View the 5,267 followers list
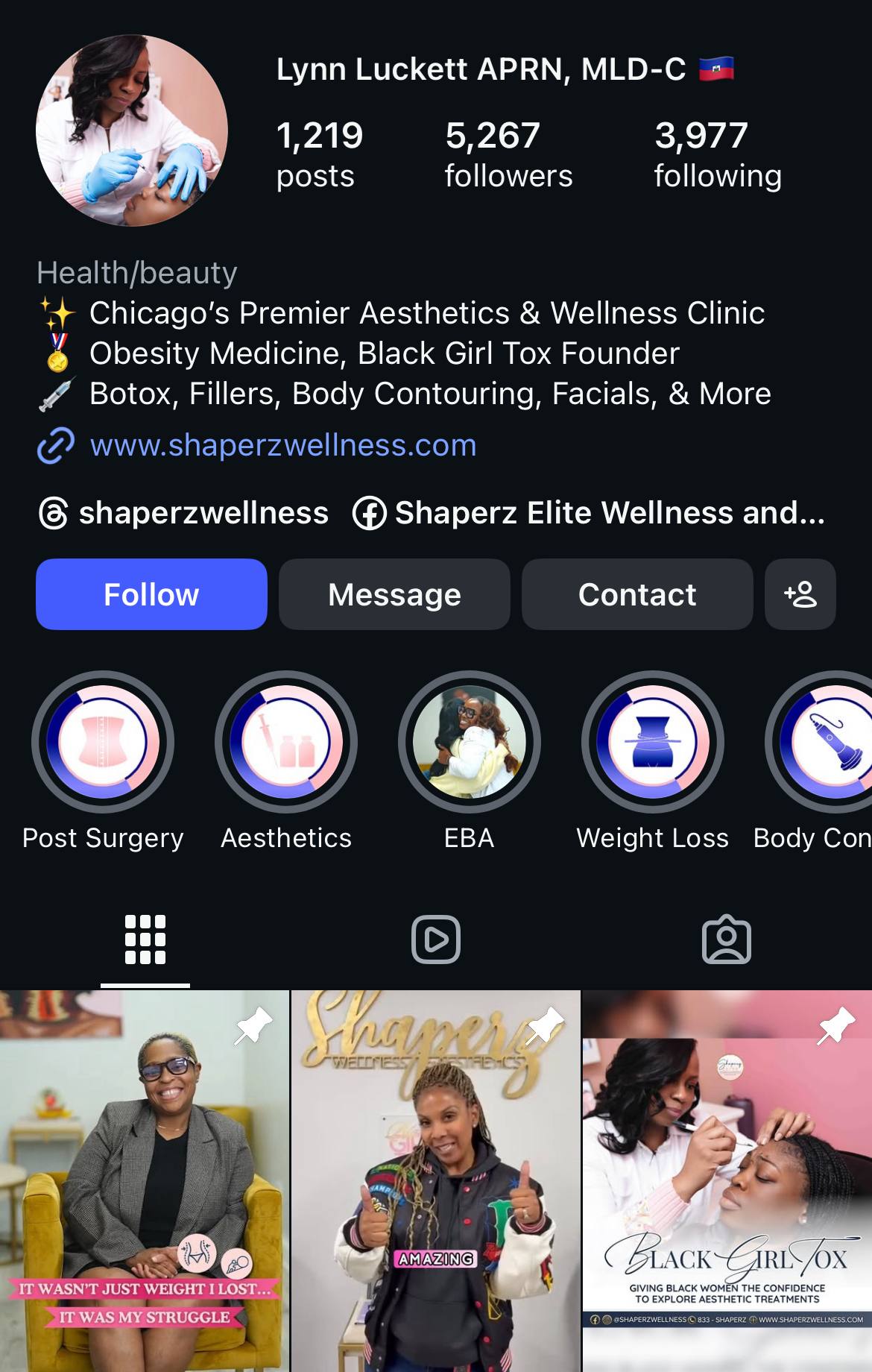Viewport: 872px width, 1372px height. pyautogui.click(x=508, y=154)
